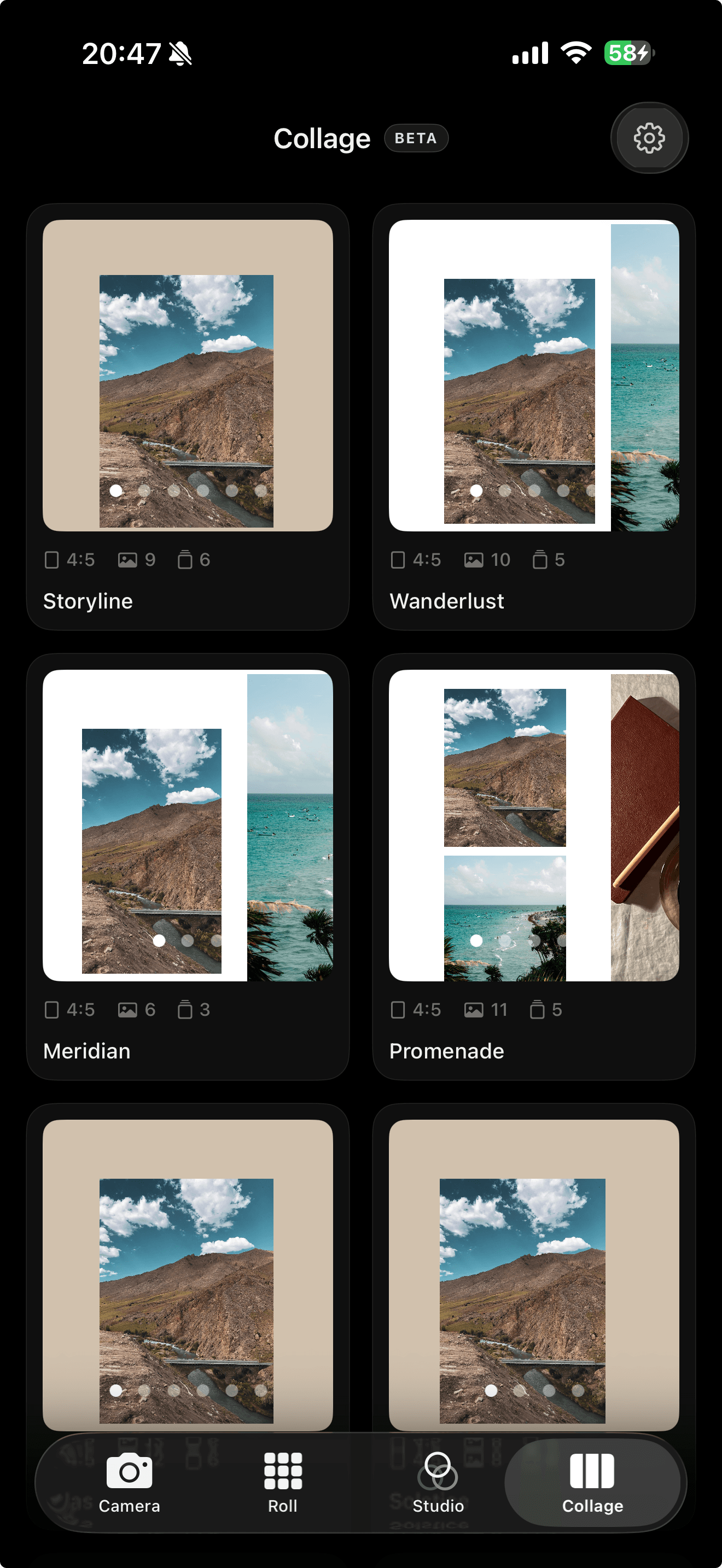Choose the Meridian collage template

(x=188, y=867)
